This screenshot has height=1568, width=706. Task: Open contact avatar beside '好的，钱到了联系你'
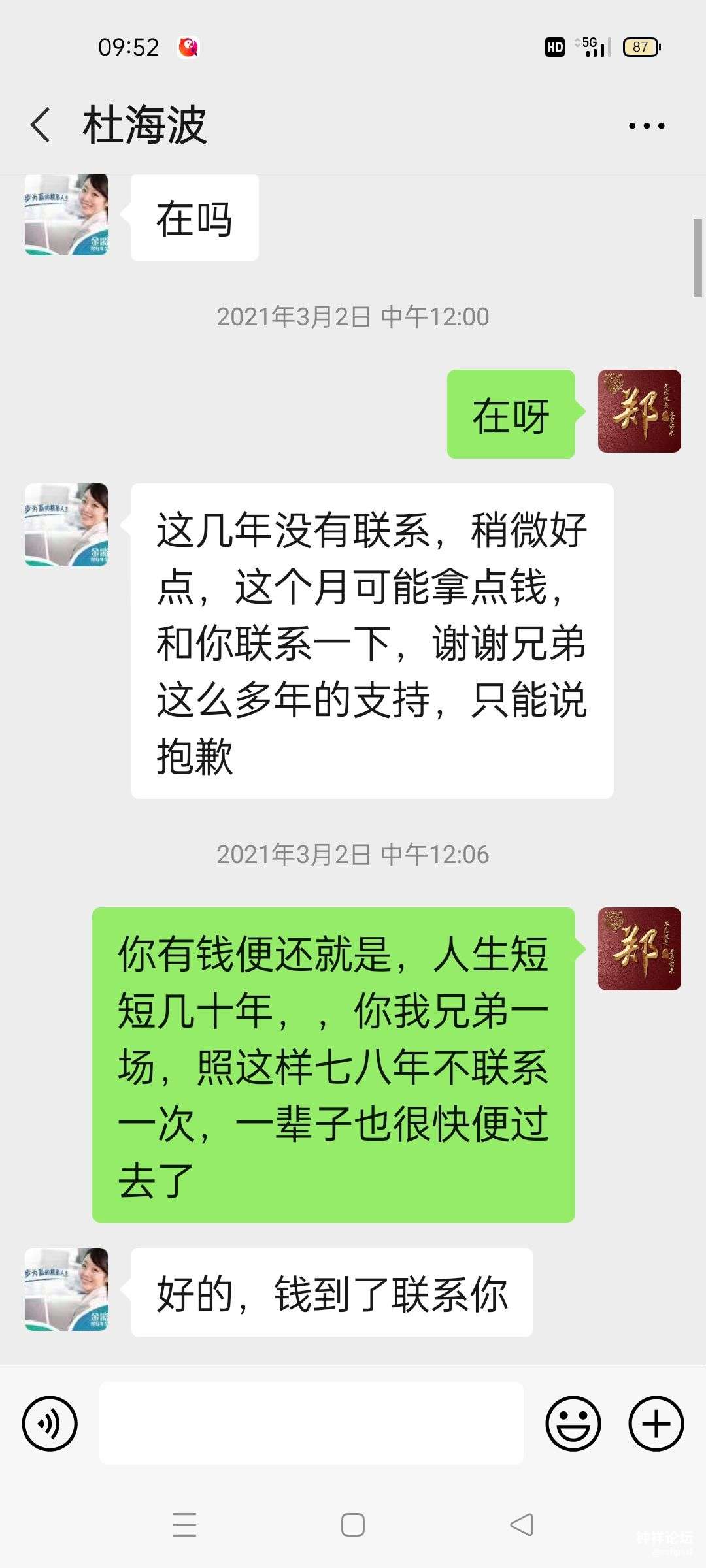pos(66,1289)
